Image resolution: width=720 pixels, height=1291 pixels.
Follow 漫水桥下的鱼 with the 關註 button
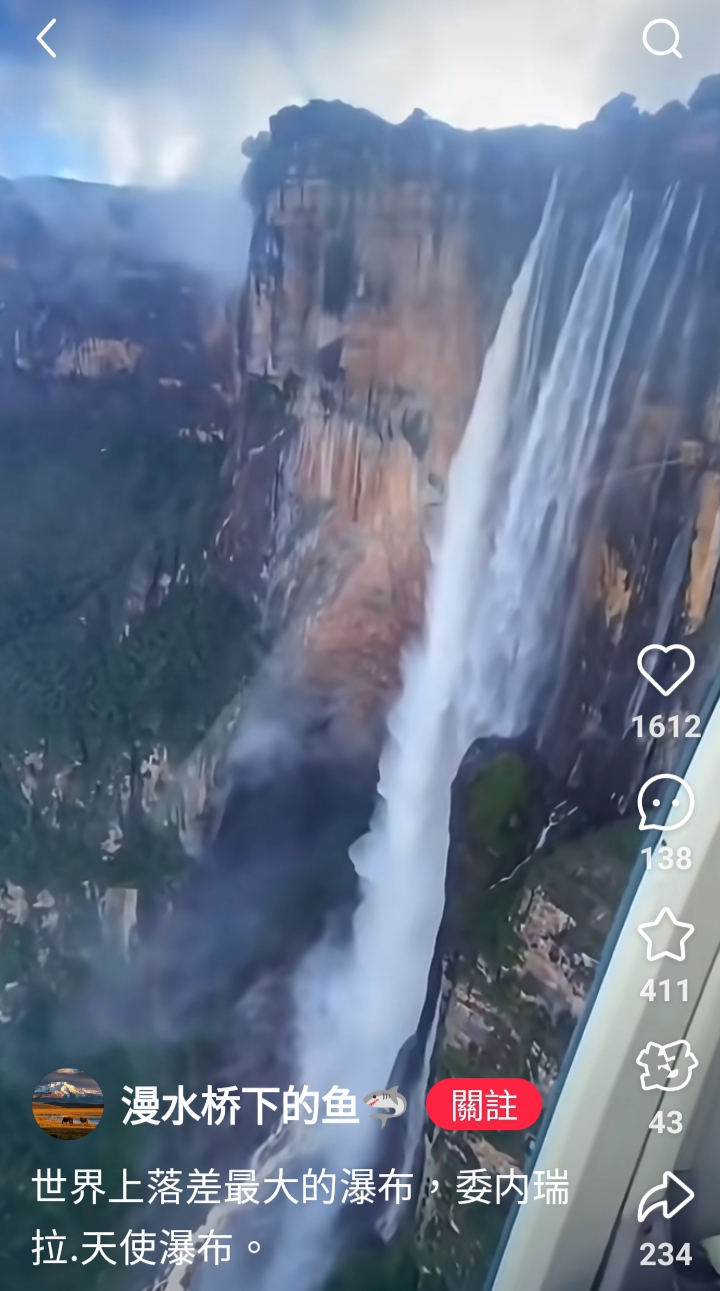[484, 1105]
